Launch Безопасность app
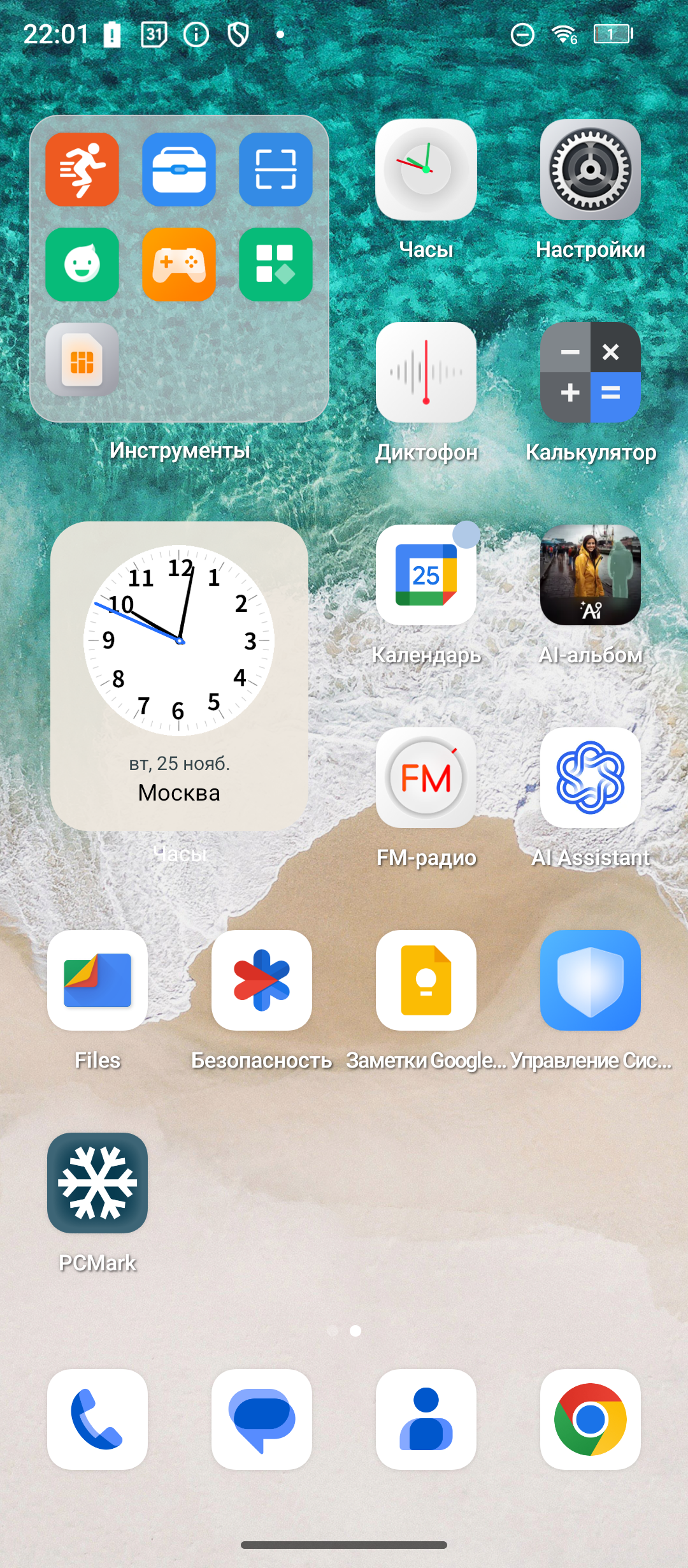 click(262, 981)
